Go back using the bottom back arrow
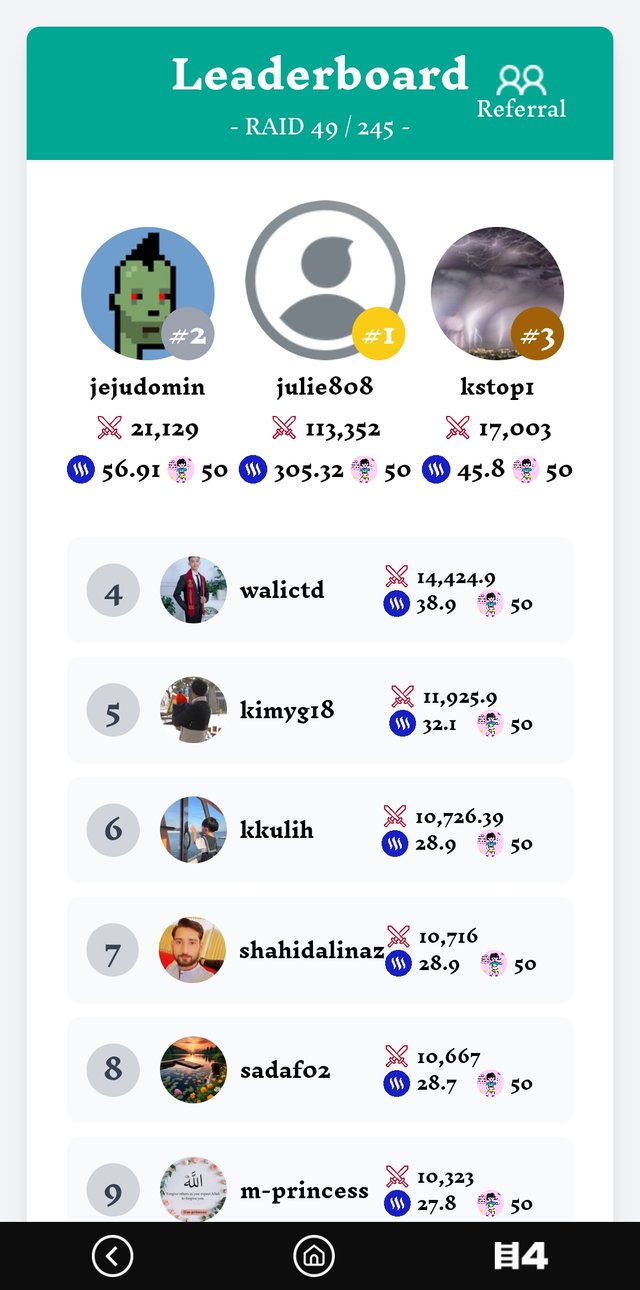The width and height of the screenshot is (640, 1290). 112,1256
